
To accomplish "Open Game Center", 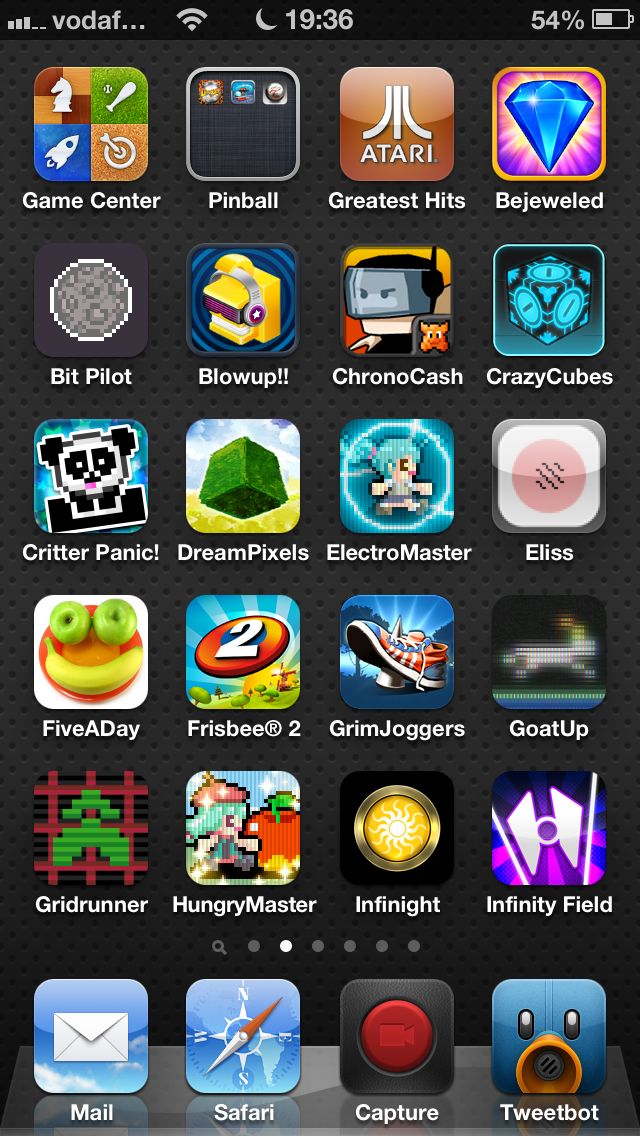I will coord(91,124).
